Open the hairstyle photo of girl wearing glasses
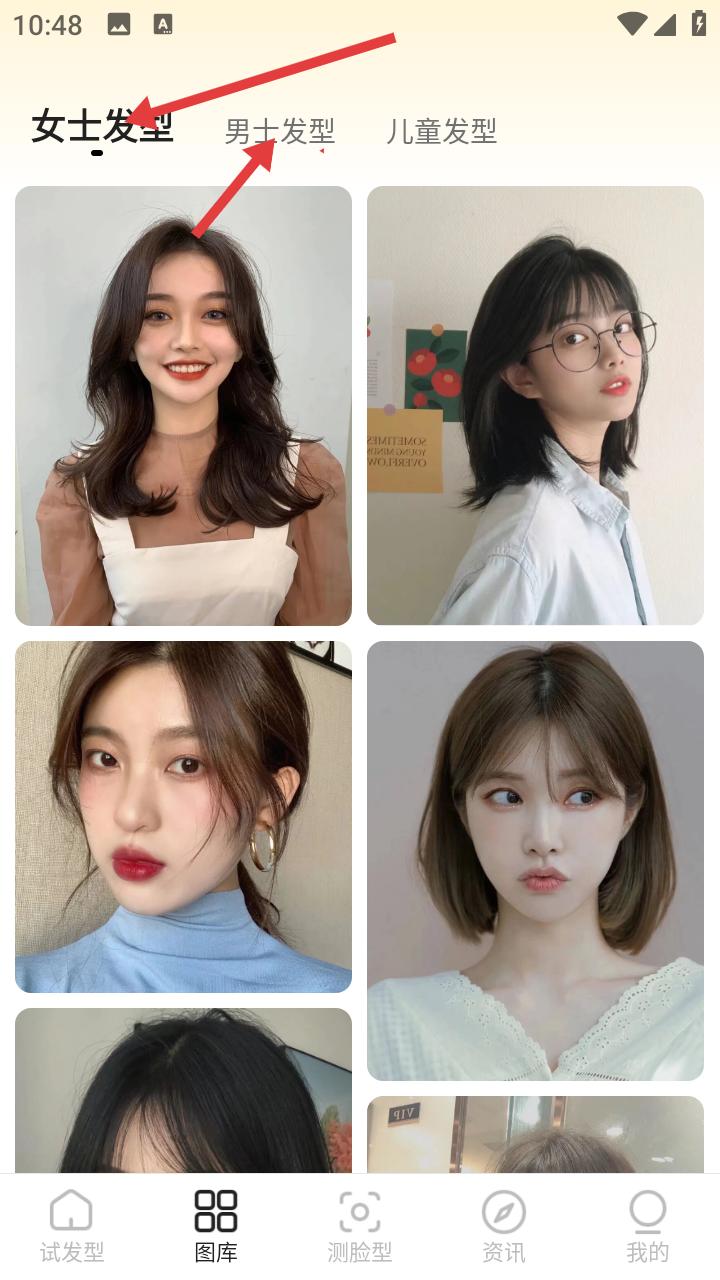720x1280 pixels. point(535,406)
